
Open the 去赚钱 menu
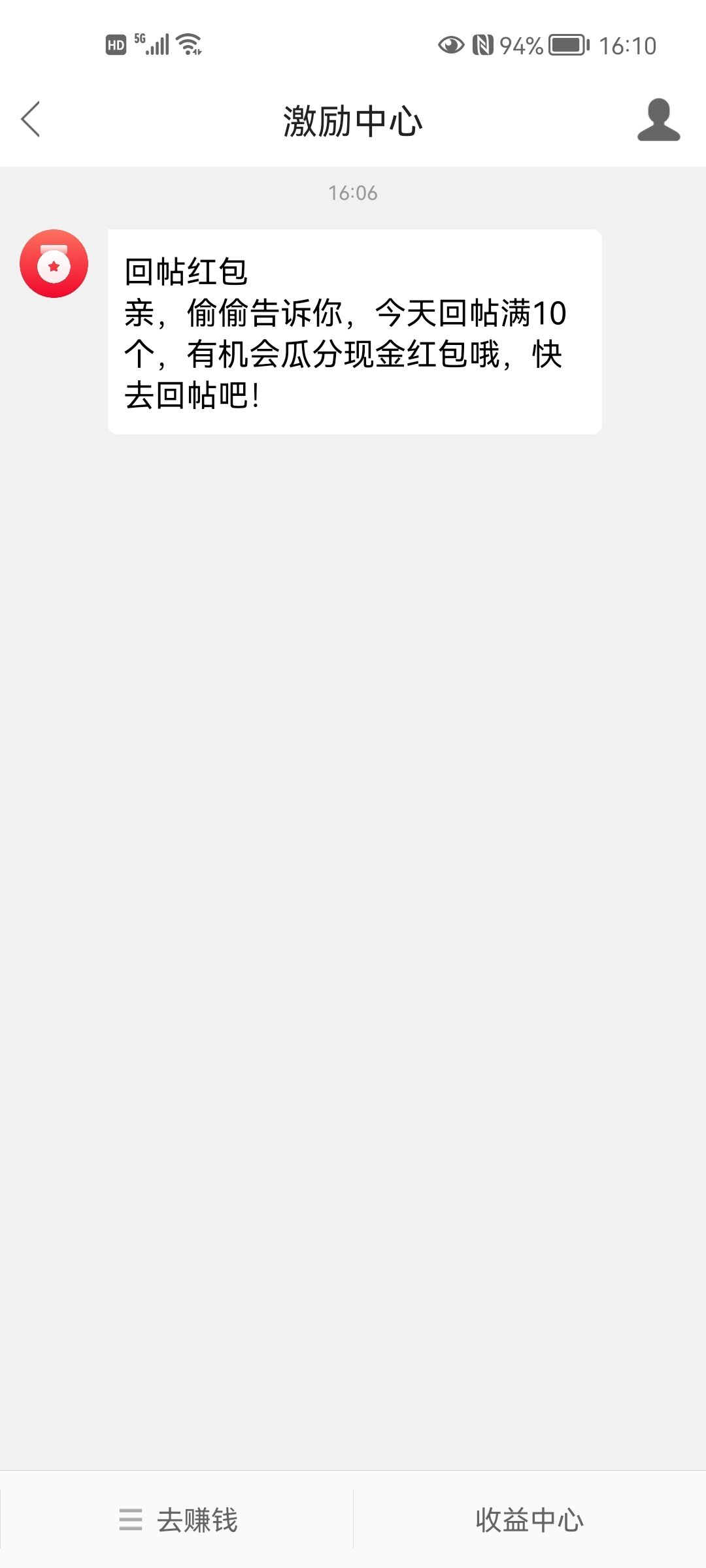click(x=178, y=1520)
